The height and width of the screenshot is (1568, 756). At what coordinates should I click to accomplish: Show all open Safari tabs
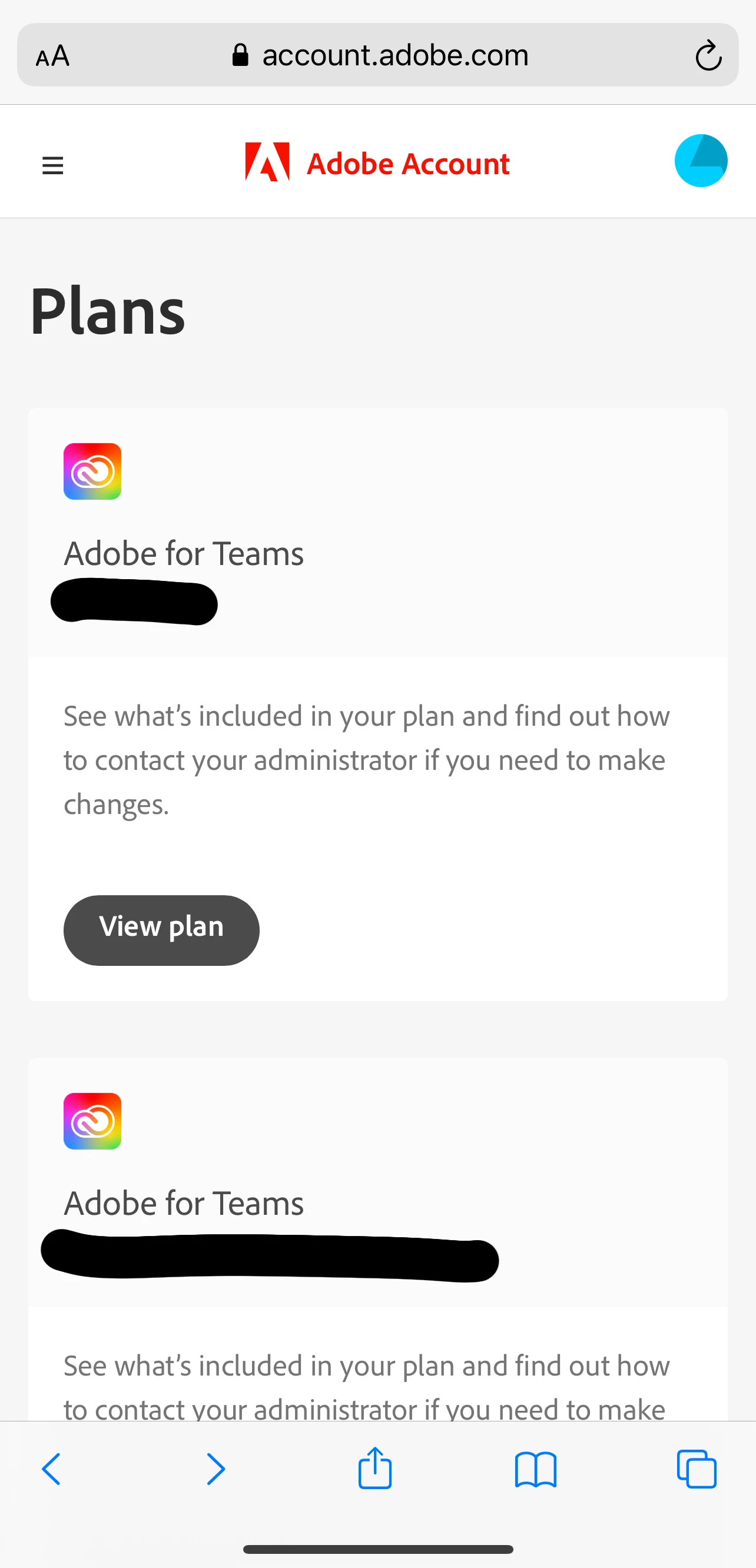(697, 1469)
